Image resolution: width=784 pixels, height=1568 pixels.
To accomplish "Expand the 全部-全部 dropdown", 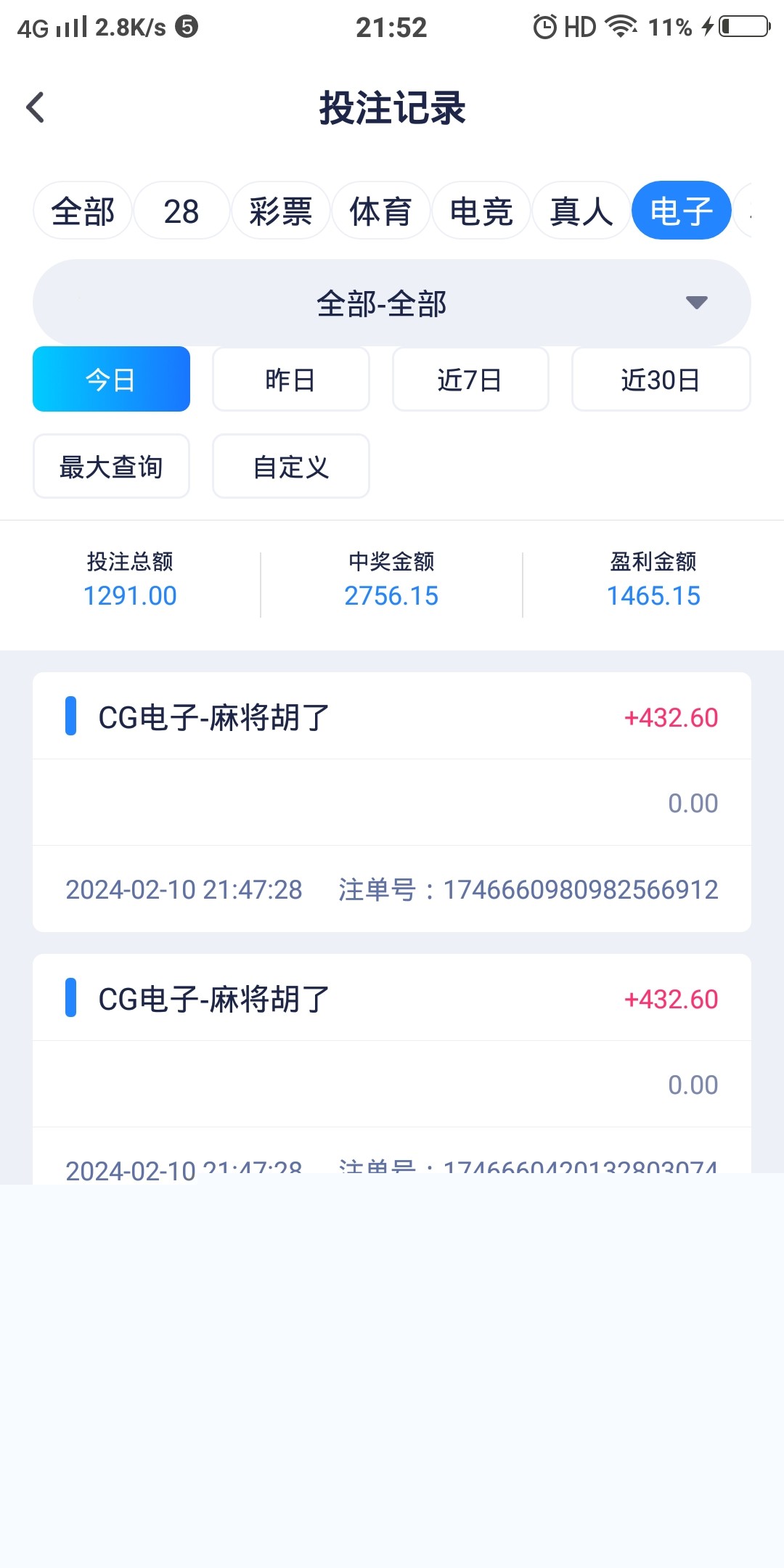I will point(392,303).
